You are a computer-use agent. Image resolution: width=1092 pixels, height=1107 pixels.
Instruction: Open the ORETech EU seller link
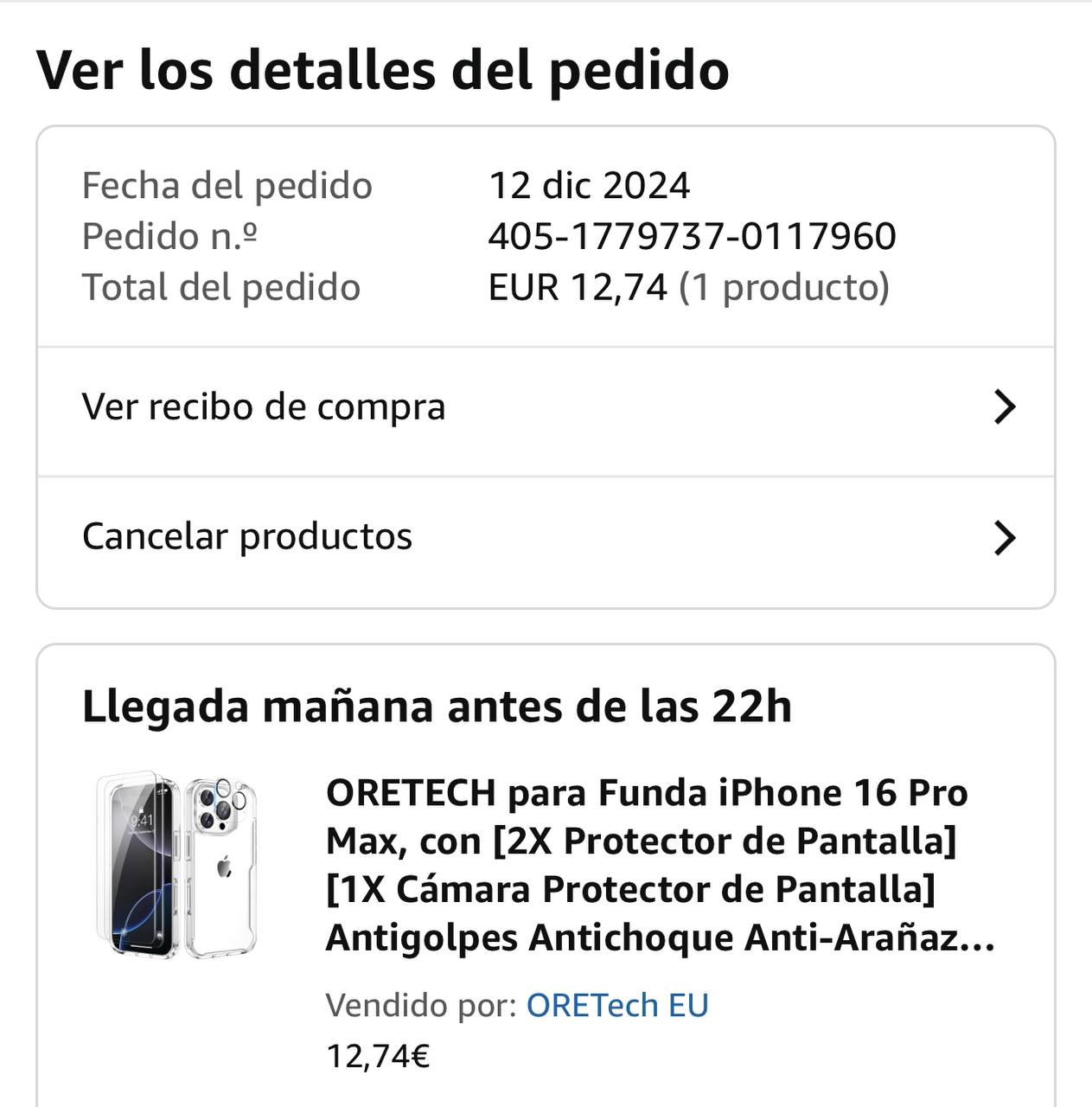617,1005
